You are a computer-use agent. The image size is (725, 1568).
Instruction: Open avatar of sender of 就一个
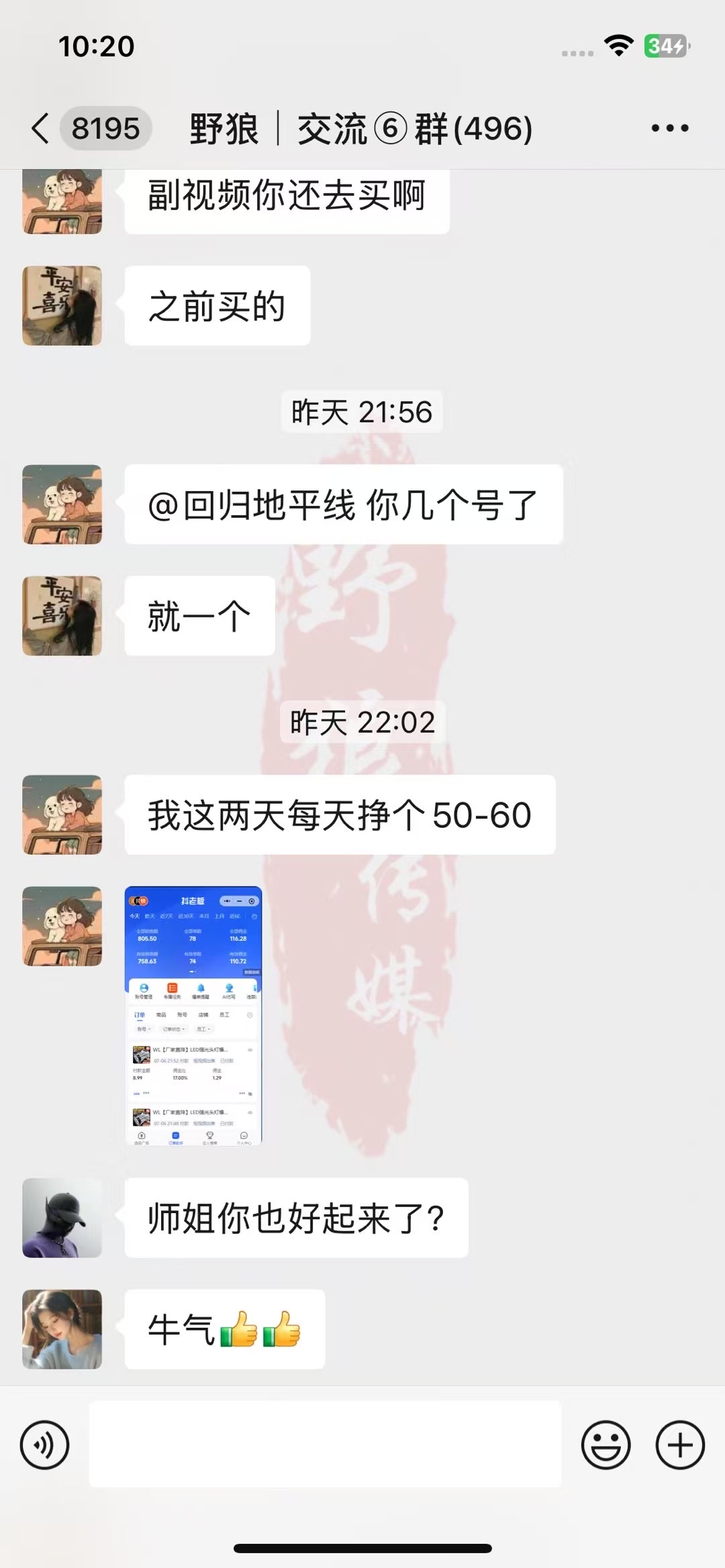62,616
